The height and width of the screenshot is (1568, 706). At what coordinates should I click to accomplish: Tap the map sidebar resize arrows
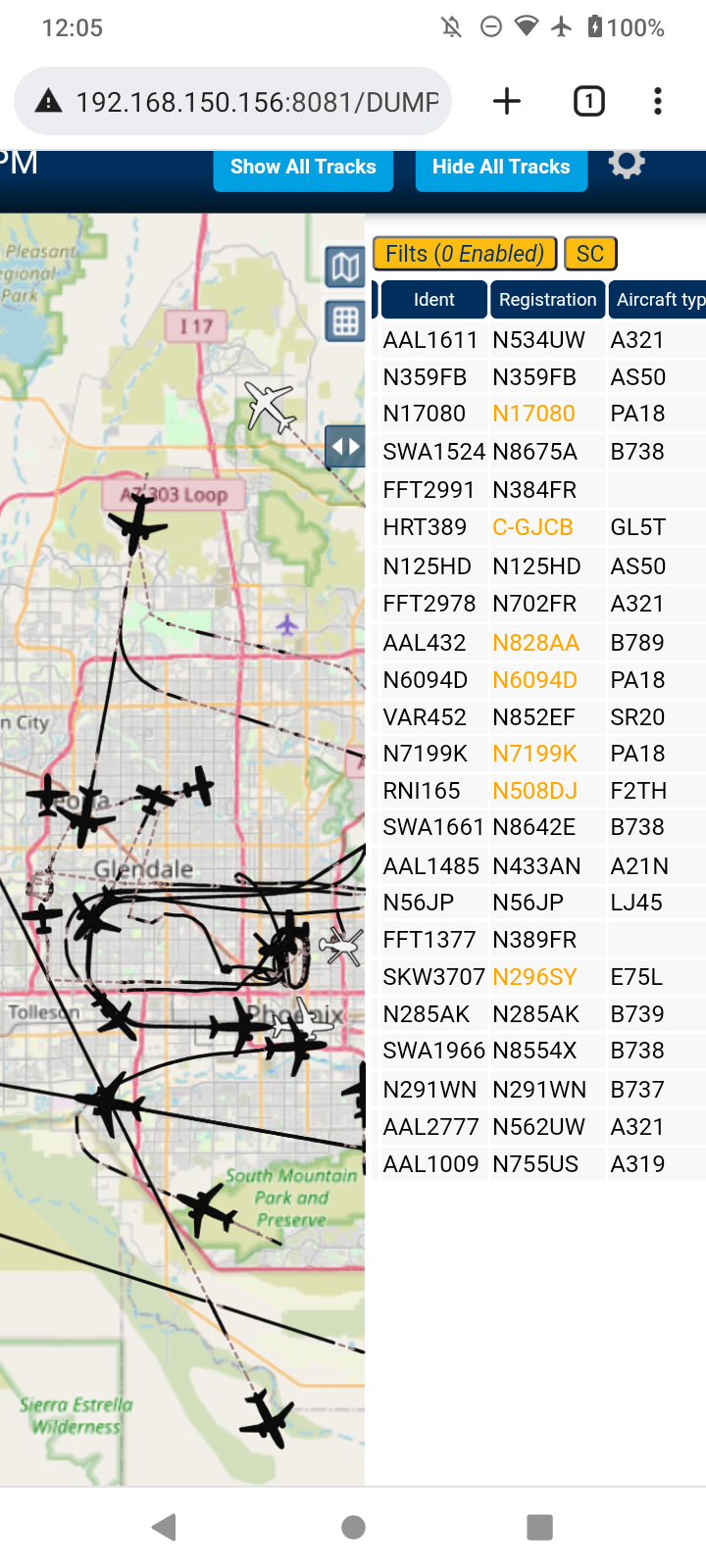(x=345, y=447)
